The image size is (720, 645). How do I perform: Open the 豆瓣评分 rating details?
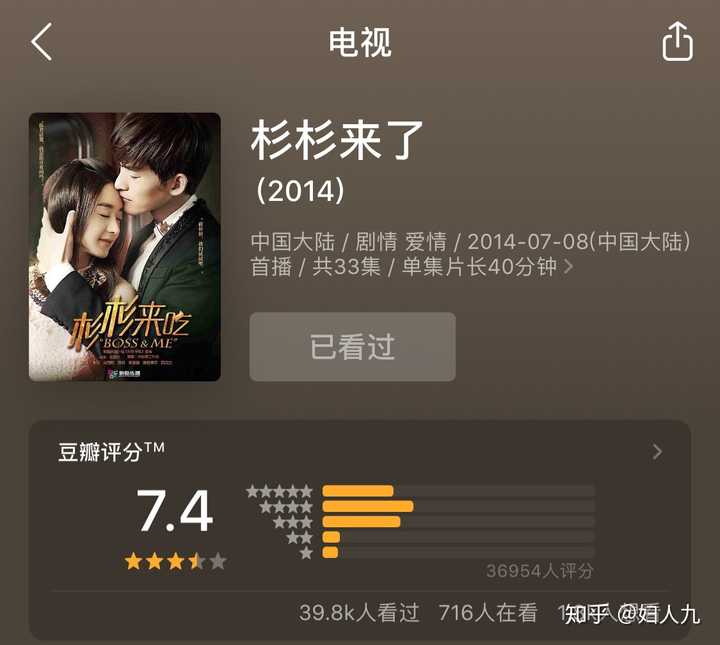click(657, 452)
